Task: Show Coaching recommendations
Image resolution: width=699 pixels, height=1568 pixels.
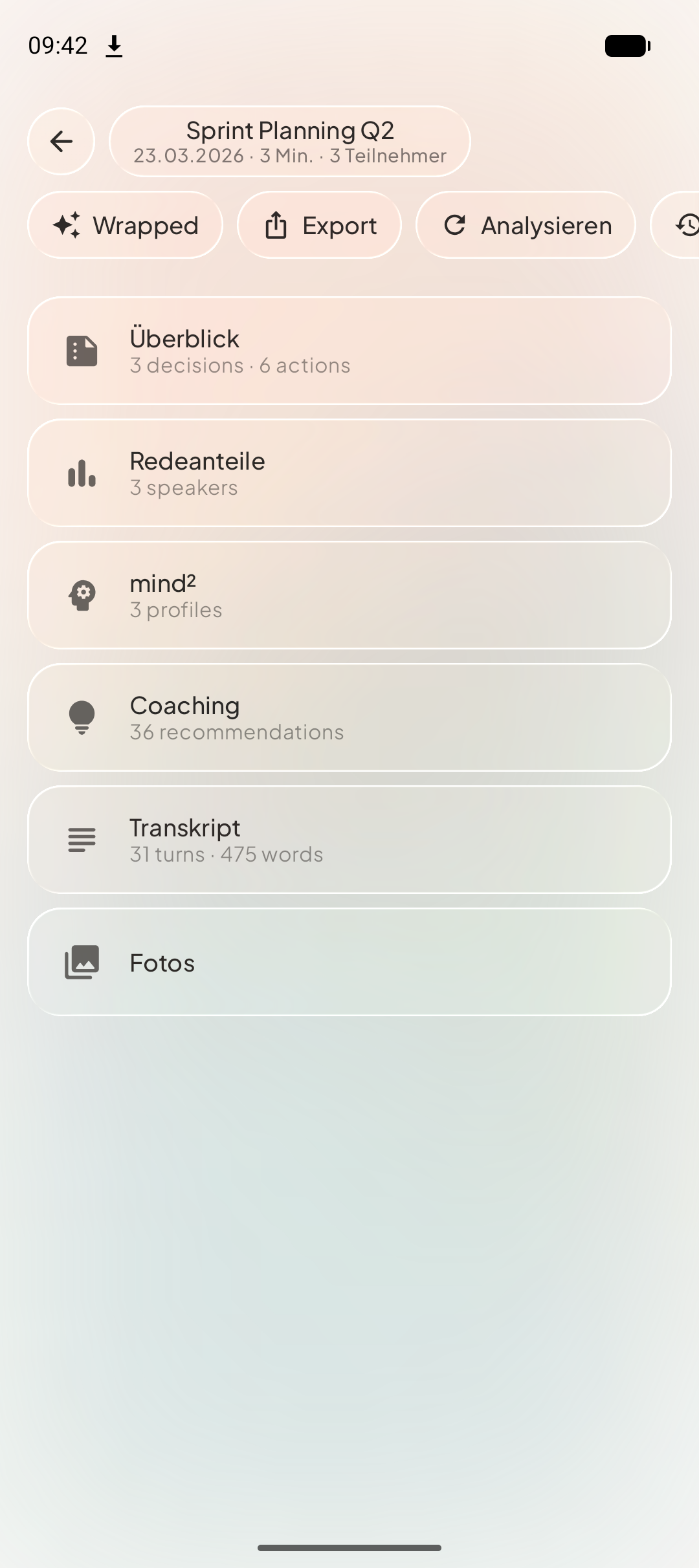Action: [349, 717]
